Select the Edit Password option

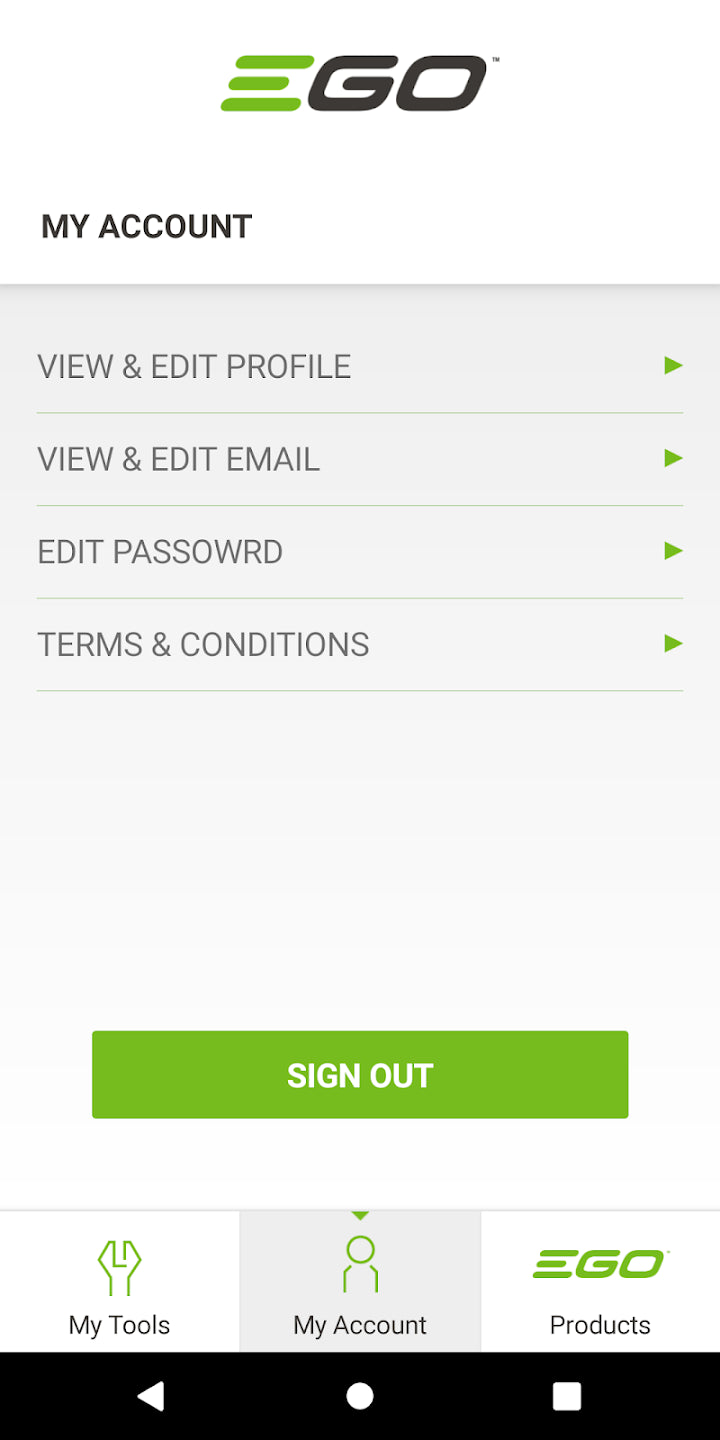pos(360,552)
